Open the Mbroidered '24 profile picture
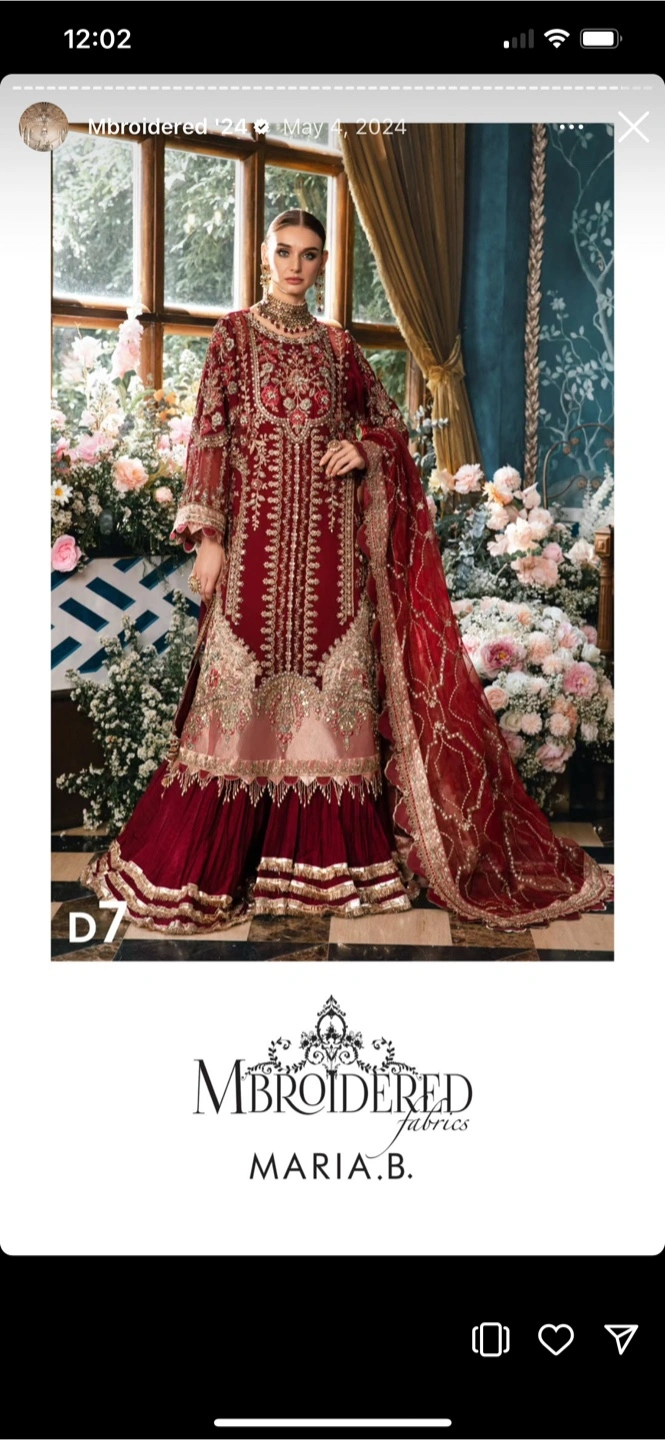 click(44, 127)
